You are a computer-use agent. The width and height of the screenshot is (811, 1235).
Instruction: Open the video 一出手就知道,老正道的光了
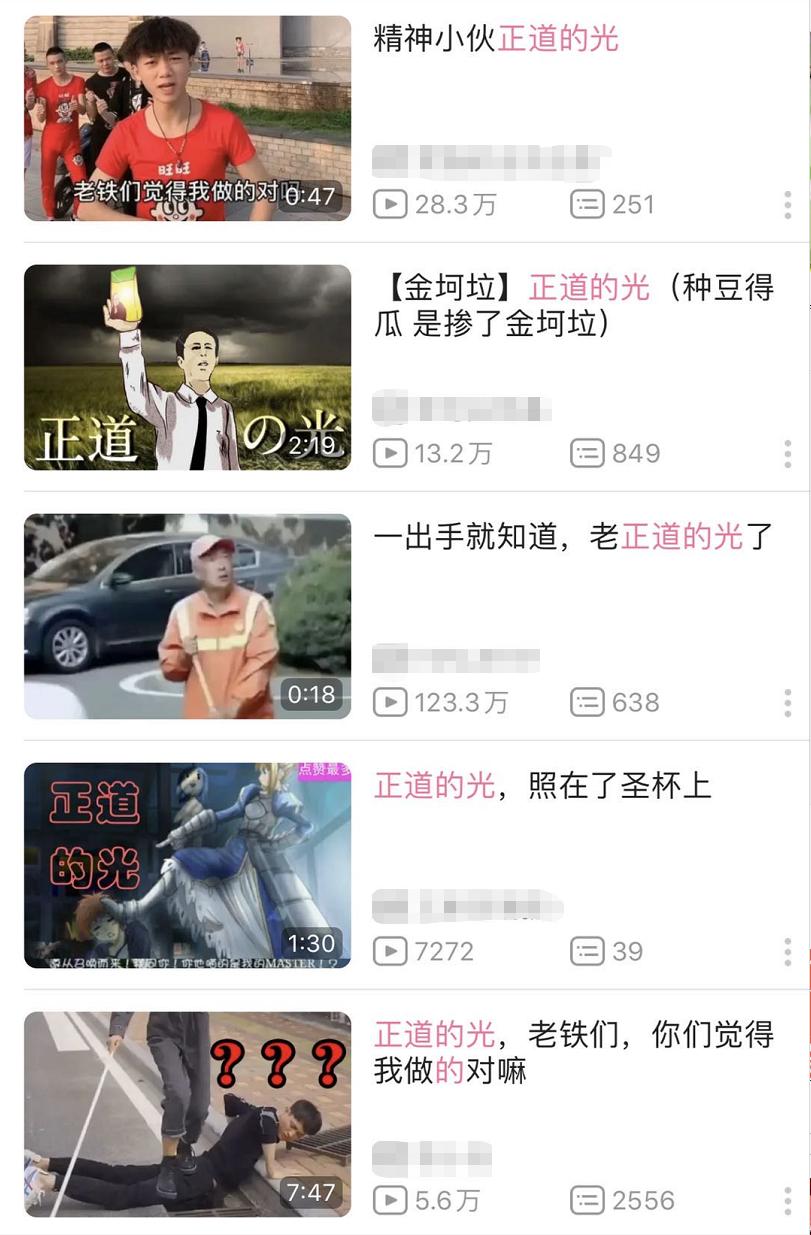pyautogui.click(x=187, y=616)
